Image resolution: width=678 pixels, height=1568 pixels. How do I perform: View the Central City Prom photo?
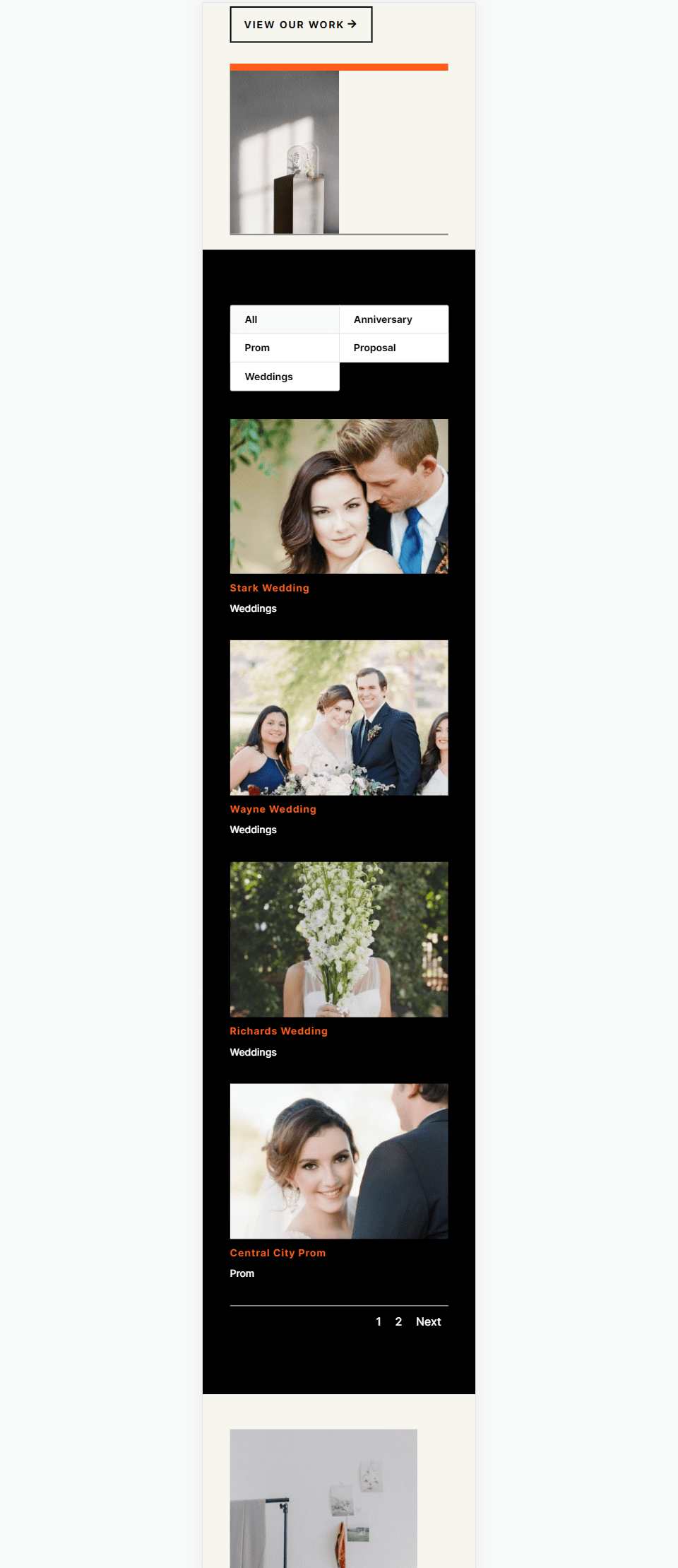tap(339, 1161)
